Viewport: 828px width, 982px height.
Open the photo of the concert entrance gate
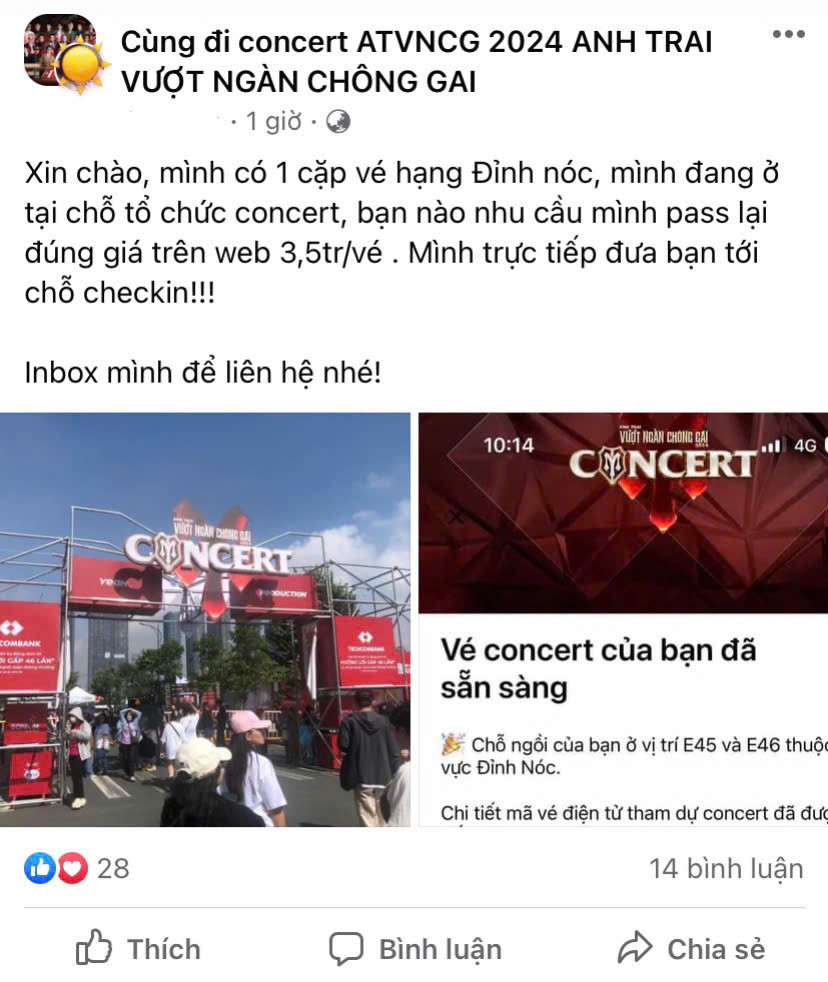point(205,619)
